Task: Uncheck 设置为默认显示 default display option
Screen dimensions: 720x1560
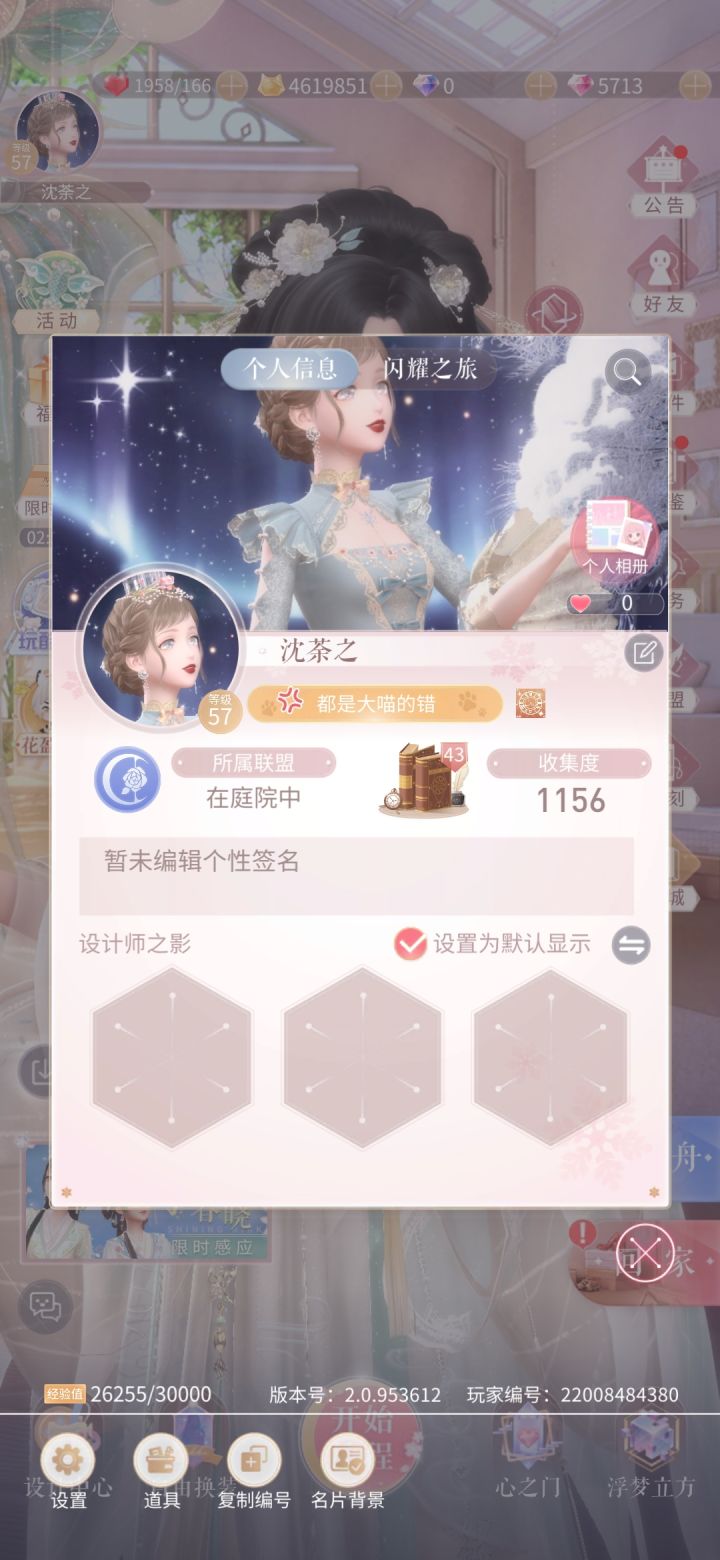Action: (409, 943)
